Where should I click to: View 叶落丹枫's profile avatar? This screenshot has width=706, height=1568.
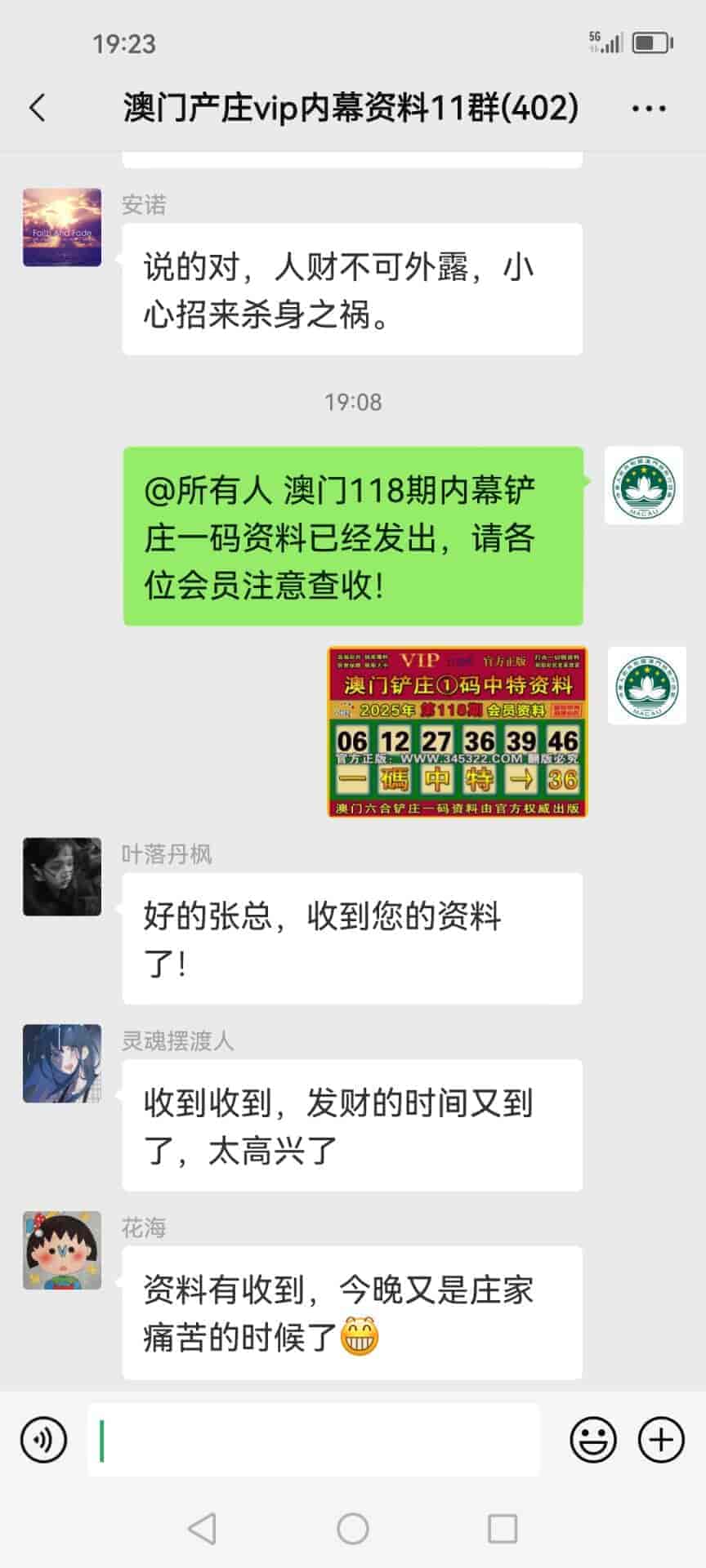(x=62, y=876)
